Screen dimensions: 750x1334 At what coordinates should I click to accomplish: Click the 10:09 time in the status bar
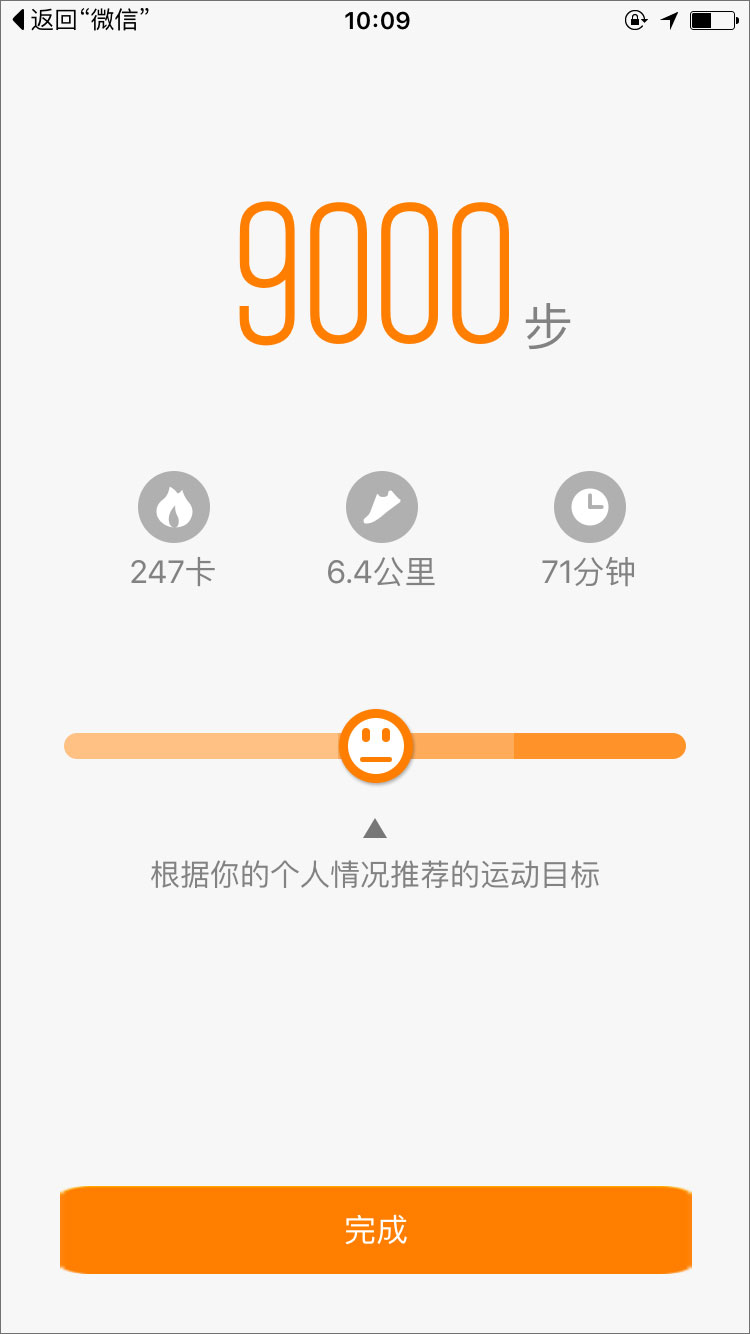click(x=375, y=20)
